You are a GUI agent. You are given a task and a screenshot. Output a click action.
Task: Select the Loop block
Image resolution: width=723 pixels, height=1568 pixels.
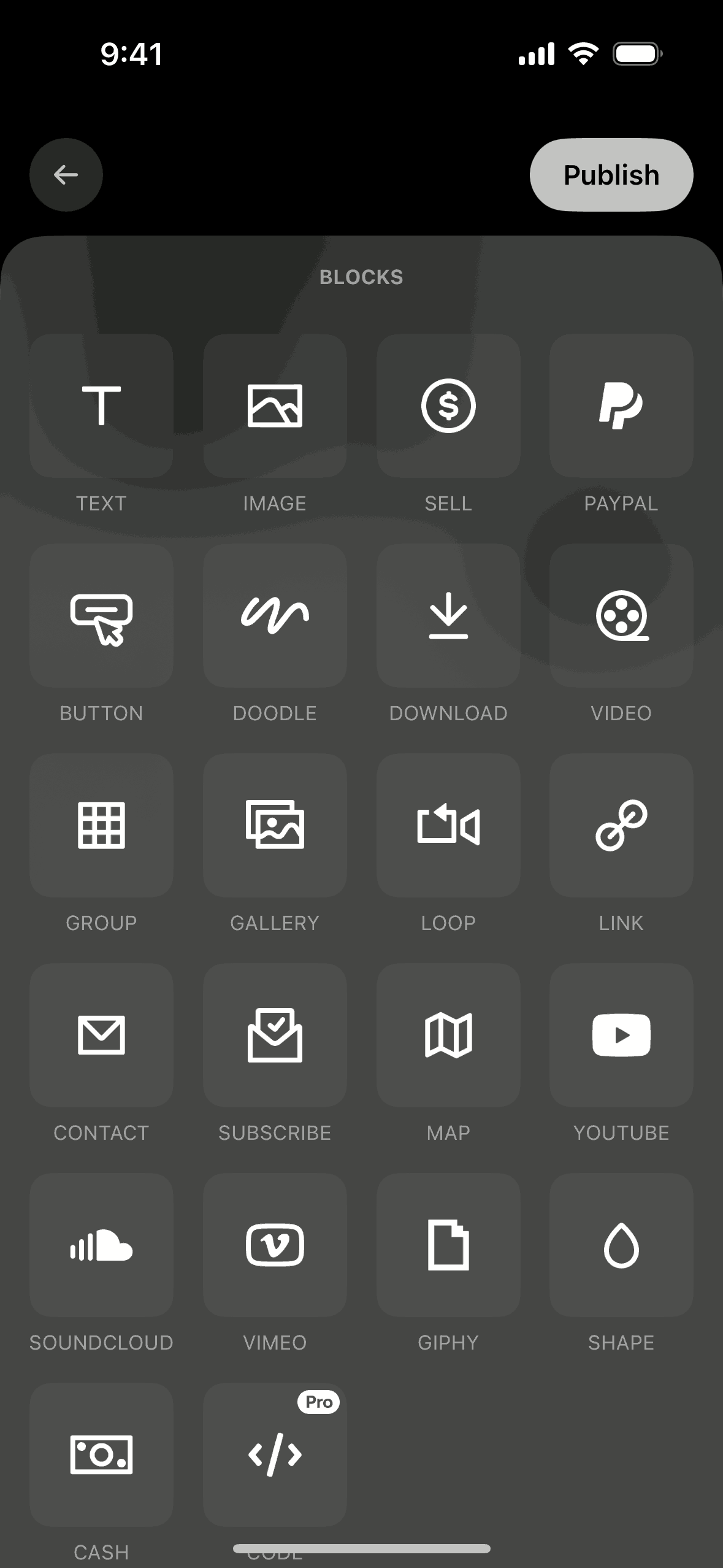(x=448, y=825)
